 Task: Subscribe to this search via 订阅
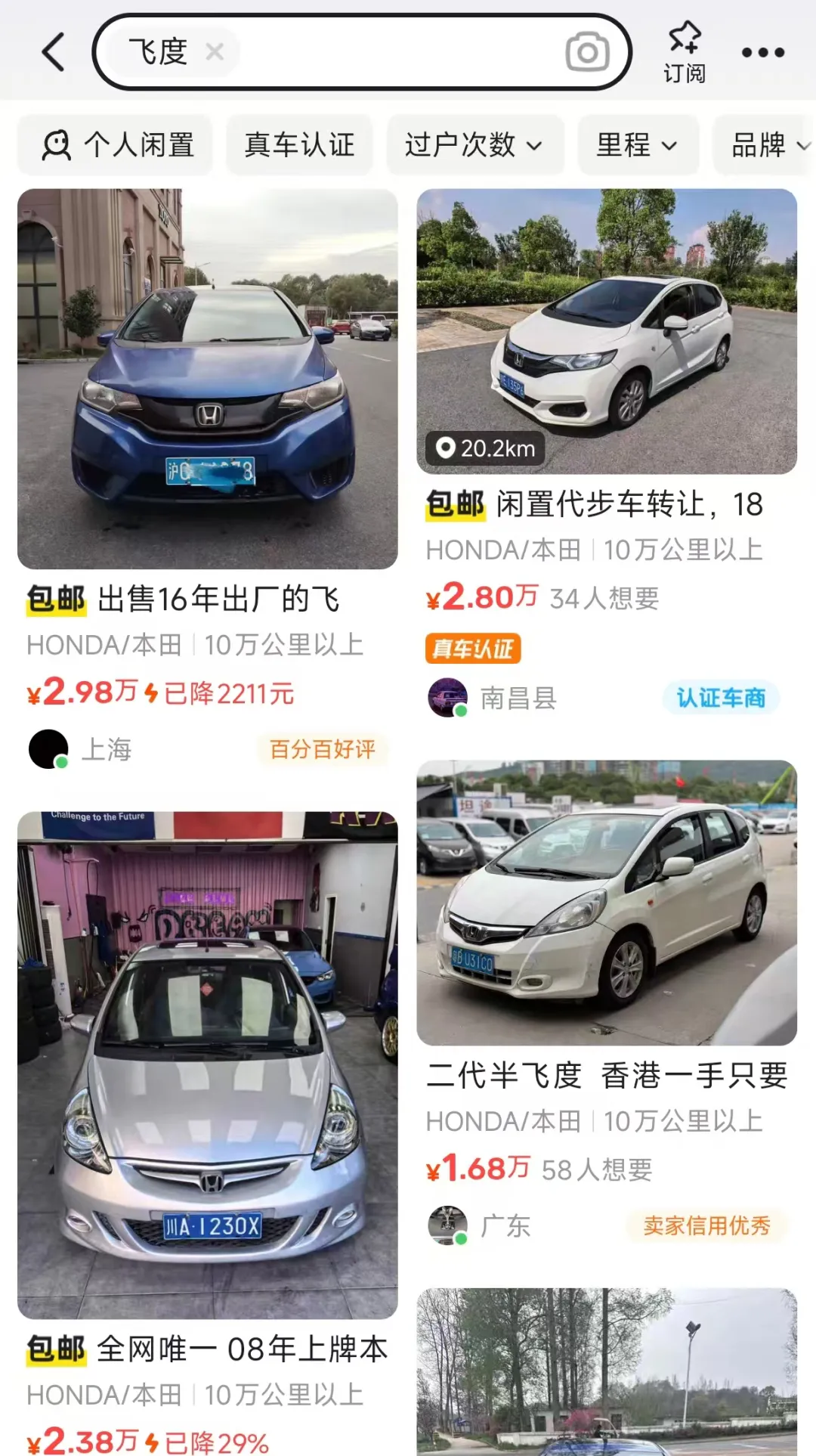tap(685, 52)
